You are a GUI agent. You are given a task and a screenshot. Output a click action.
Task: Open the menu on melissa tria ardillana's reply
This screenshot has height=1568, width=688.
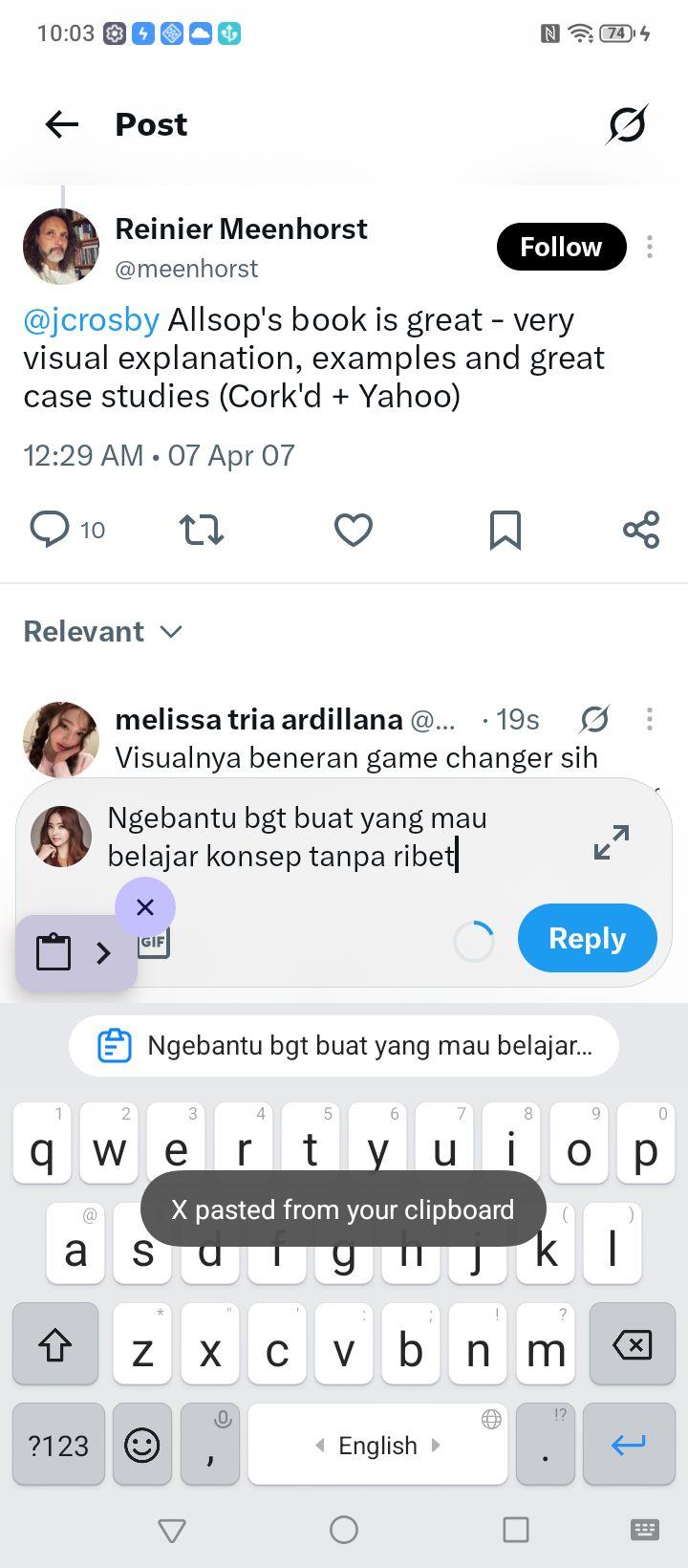(x=650, y=719)
